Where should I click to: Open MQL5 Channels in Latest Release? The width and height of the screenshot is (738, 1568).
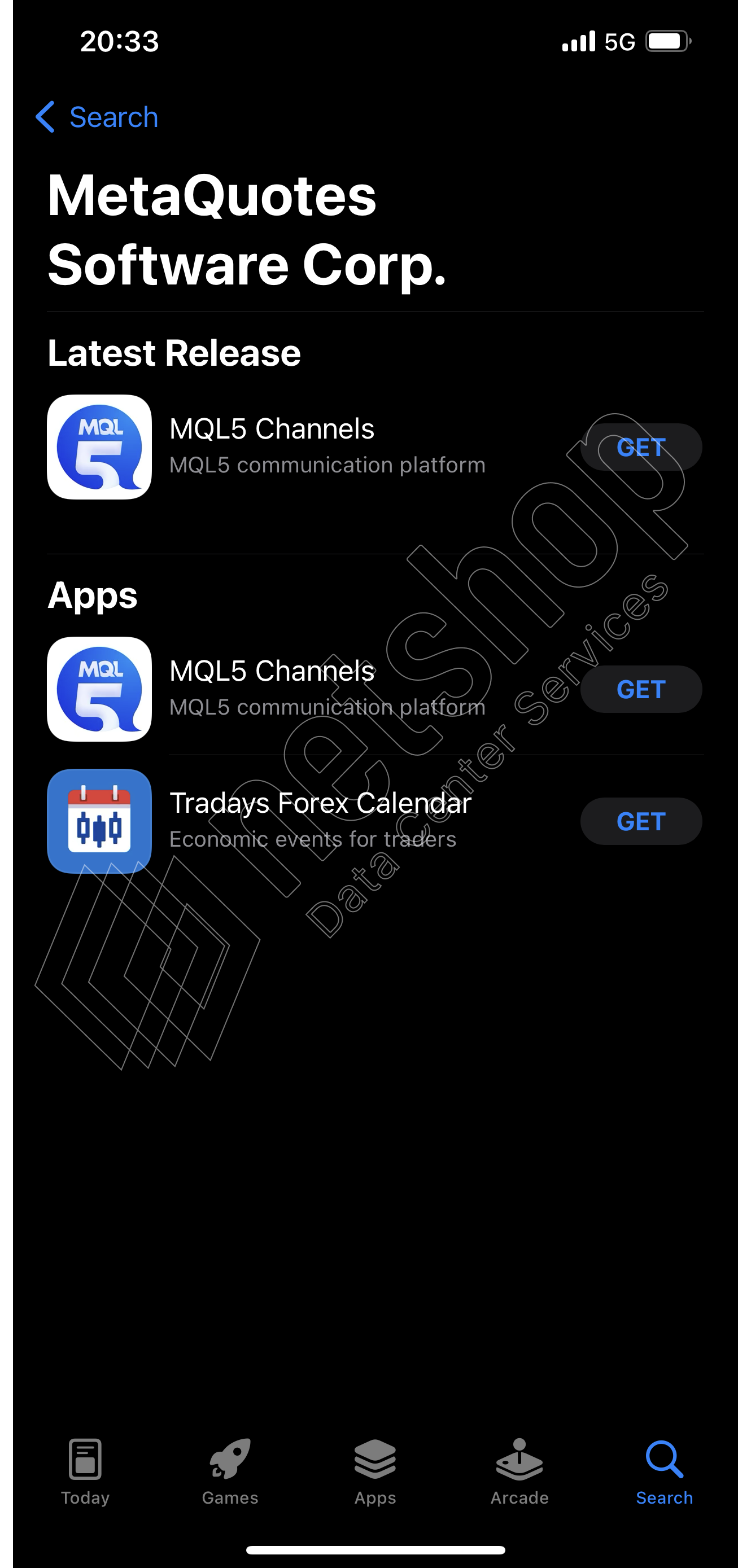pyautogui.click(x=271, y=446)
